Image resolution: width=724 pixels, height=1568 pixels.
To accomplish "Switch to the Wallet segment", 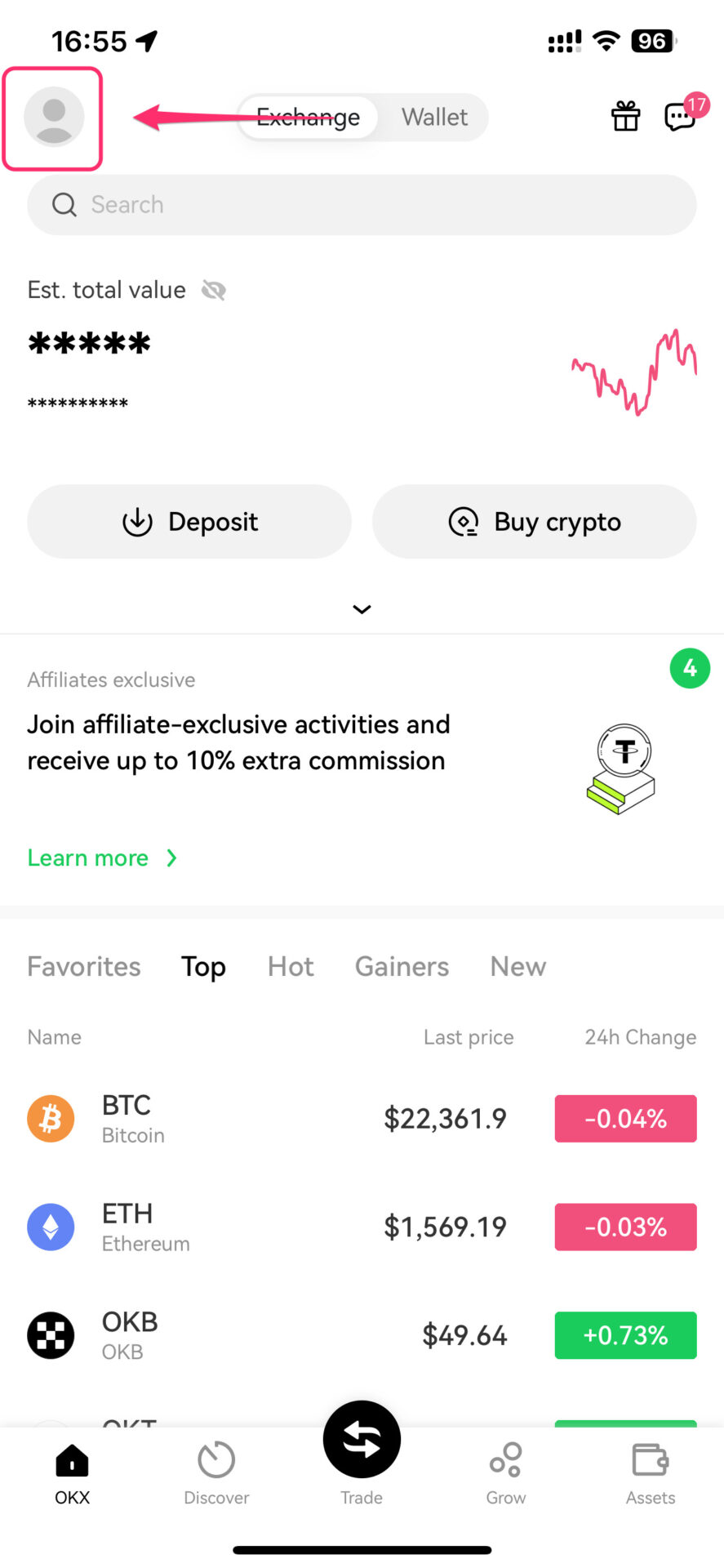I will tap(434, 118).
